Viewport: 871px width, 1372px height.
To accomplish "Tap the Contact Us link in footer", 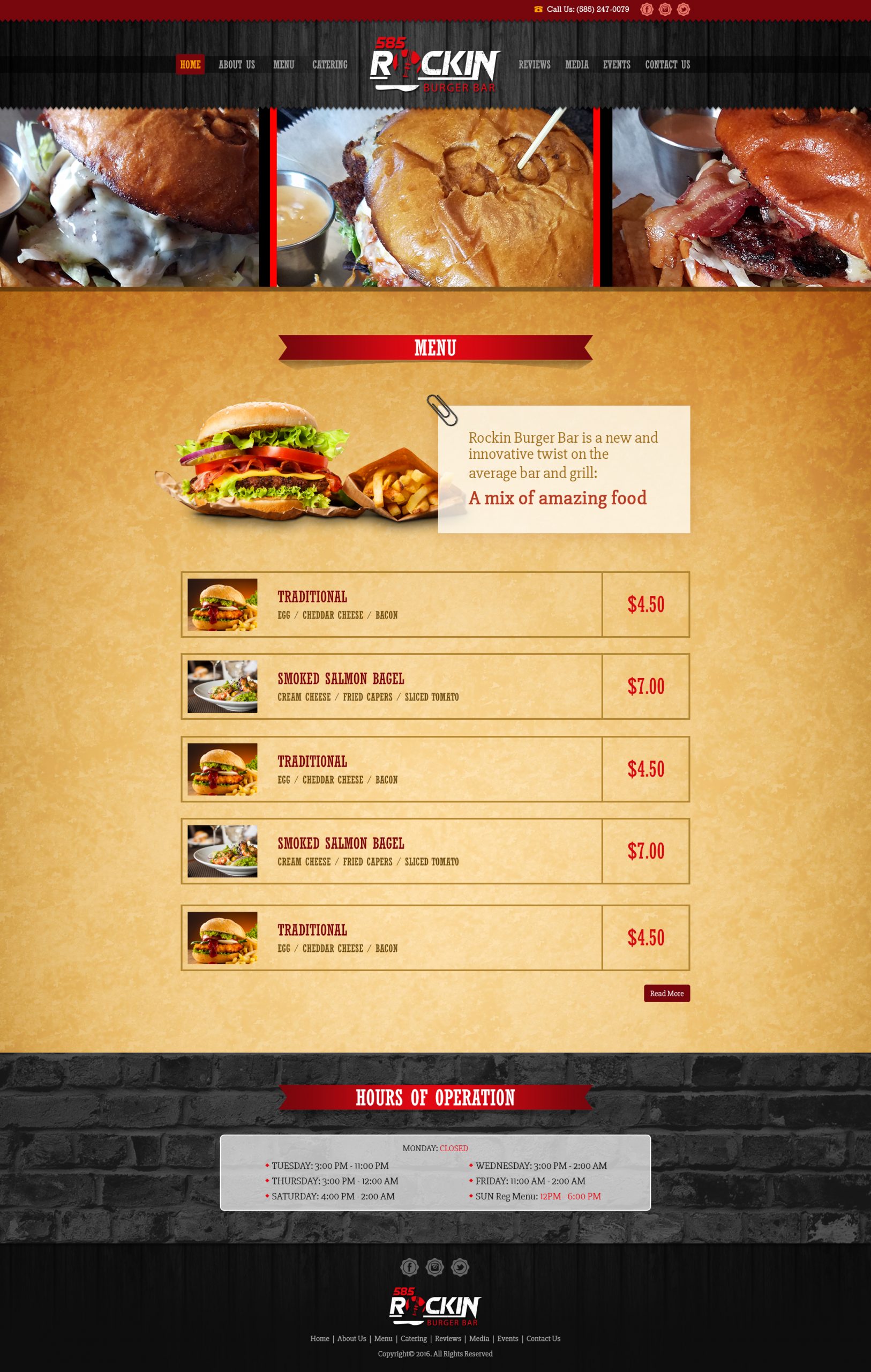I will [x=543, y=1338].
